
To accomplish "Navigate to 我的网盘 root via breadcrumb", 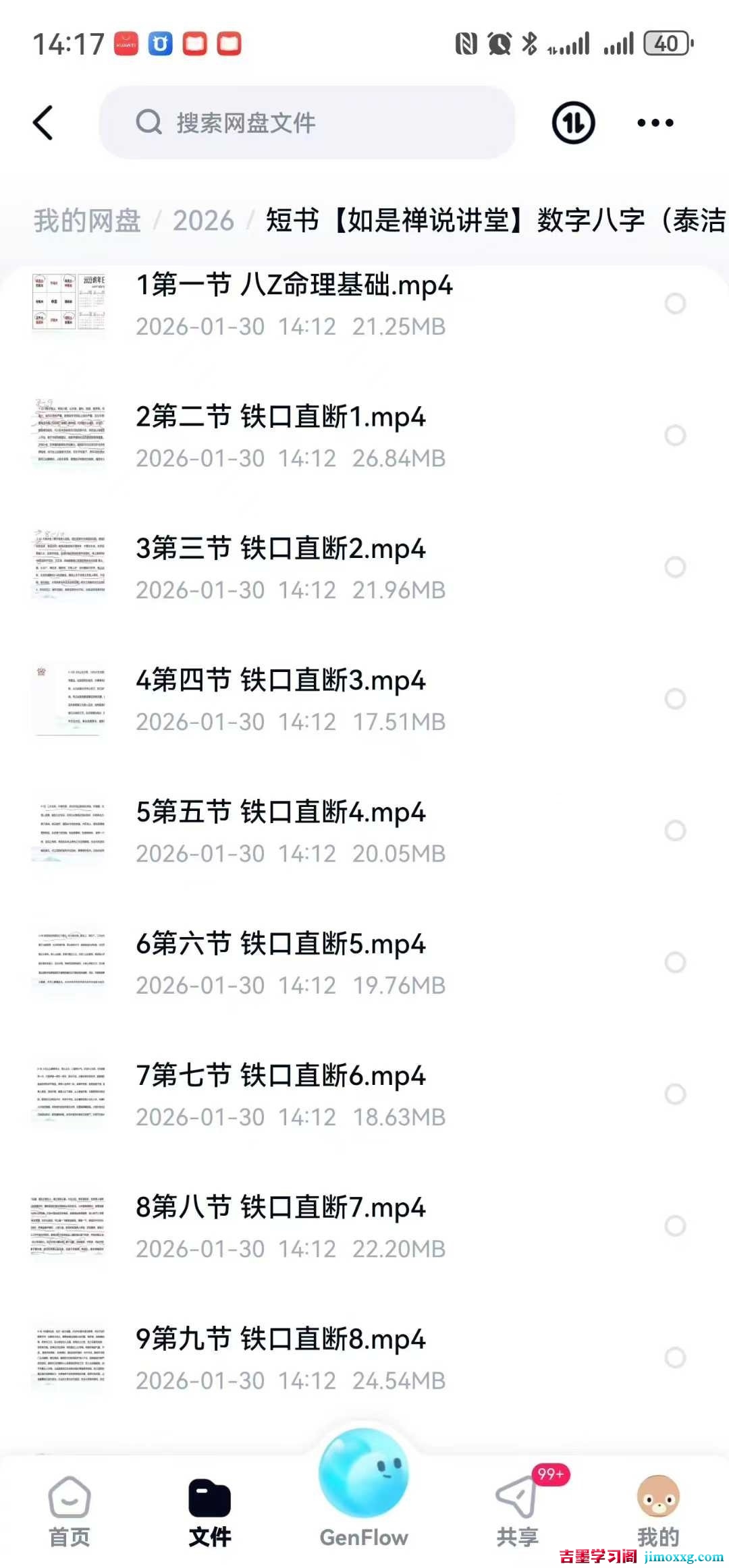I will (86, 221).
